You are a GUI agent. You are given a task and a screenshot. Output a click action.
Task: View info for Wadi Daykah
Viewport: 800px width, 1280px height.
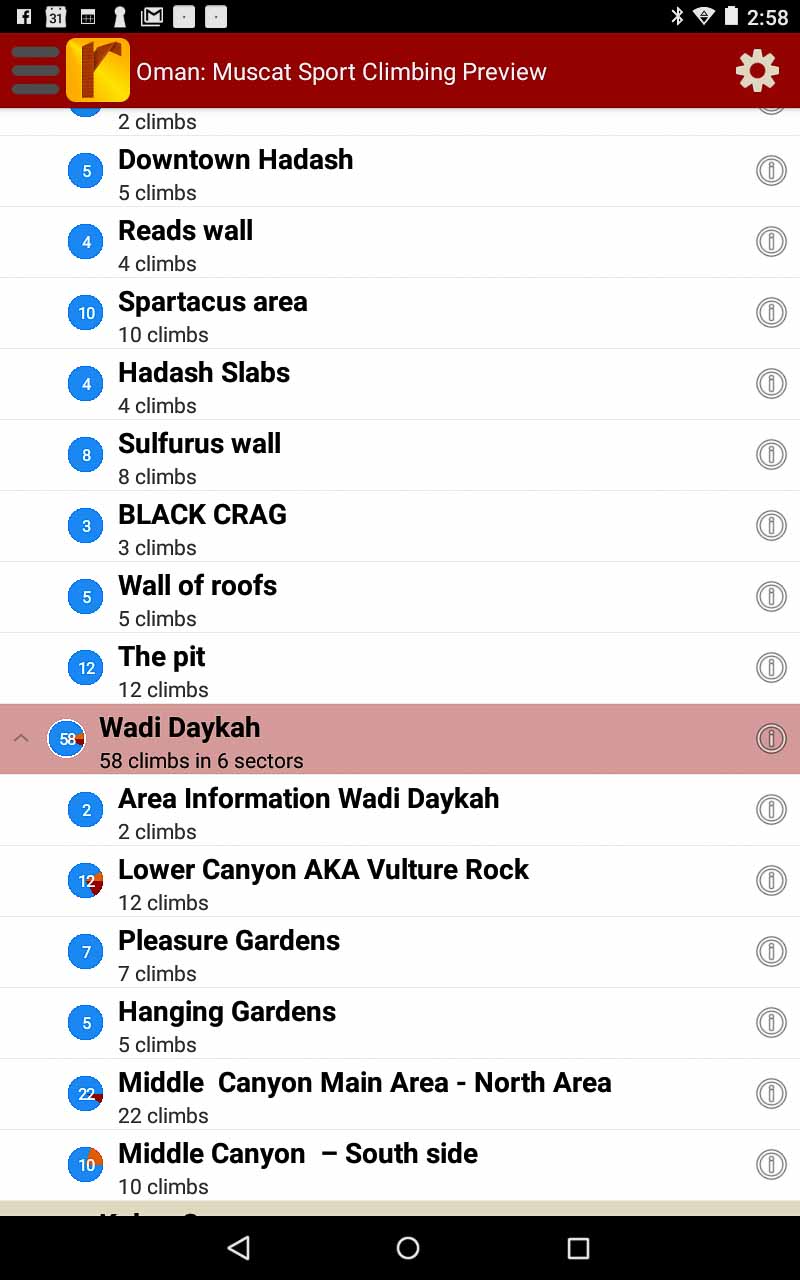(x=771, y=739)
